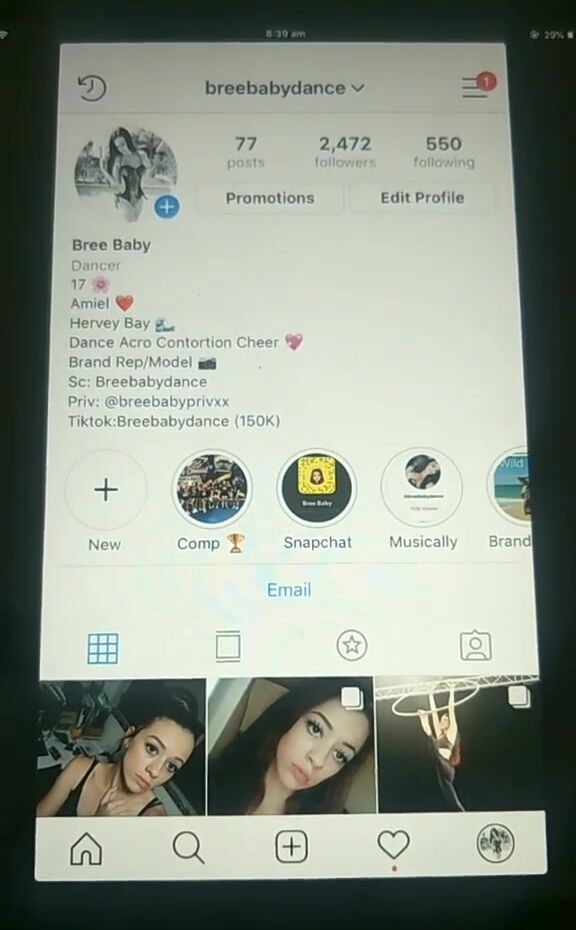Open the hoop acrobat post thumbnail
The width and height of the screenshot is (576, 930).
pos(458,744)
